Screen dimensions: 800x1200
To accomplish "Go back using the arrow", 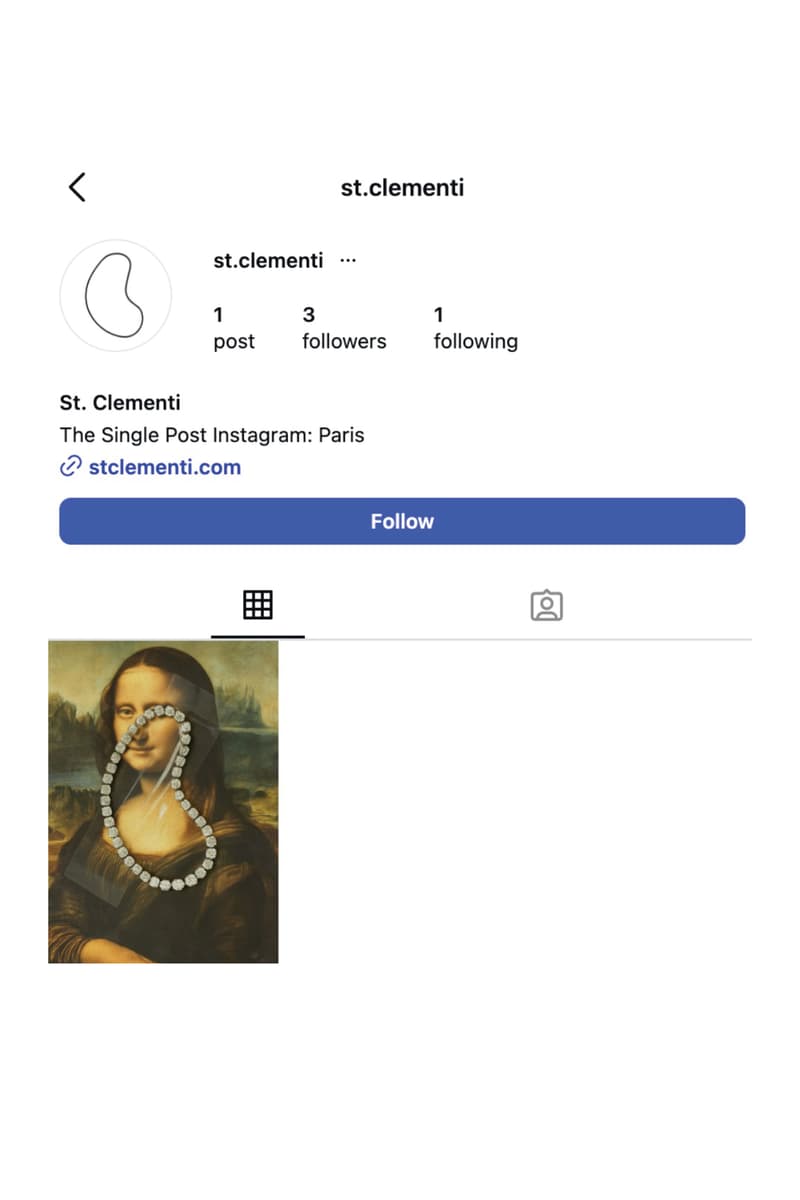I will (77, 187).
